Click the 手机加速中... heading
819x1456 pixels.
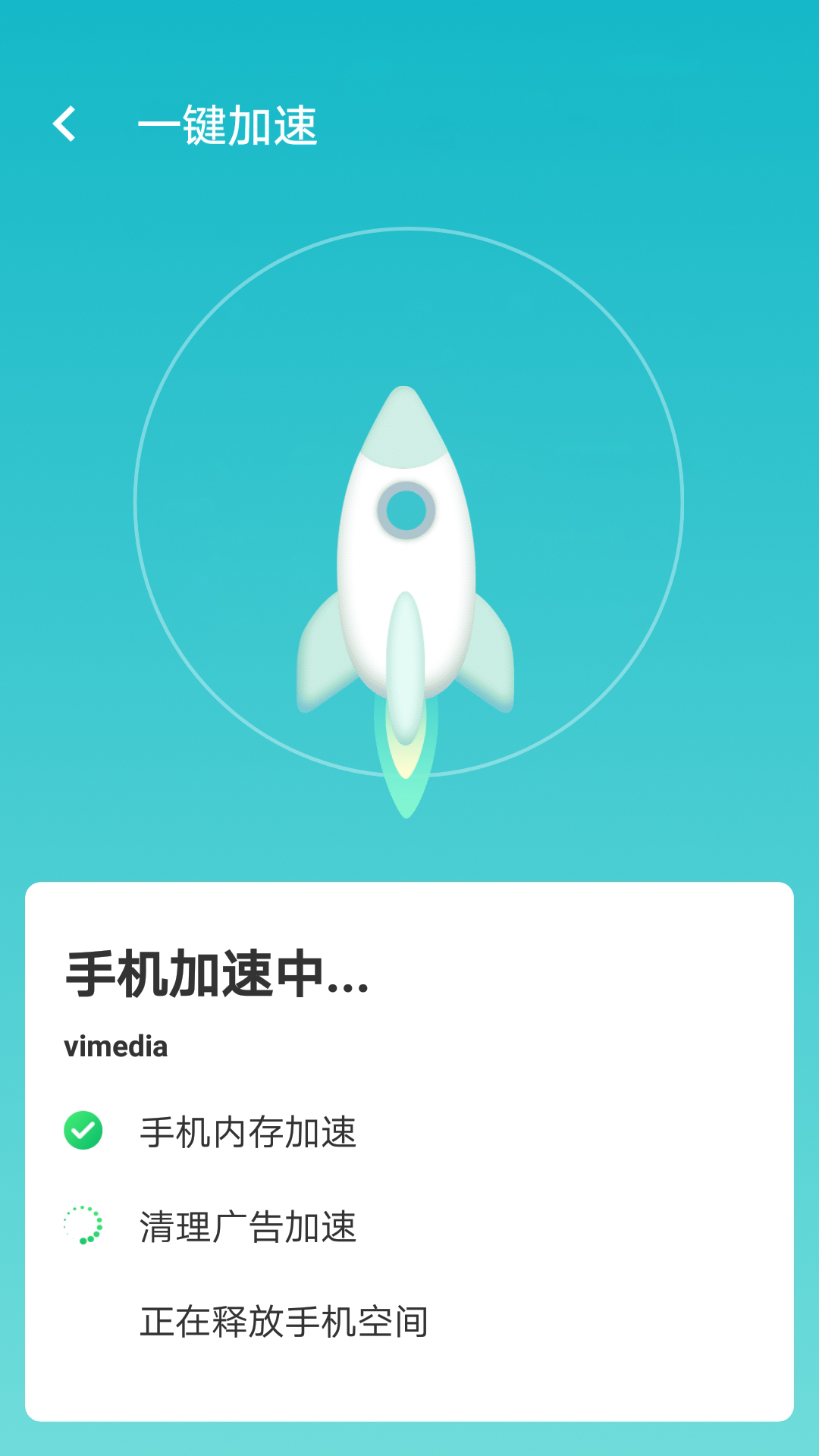(216, 978)
